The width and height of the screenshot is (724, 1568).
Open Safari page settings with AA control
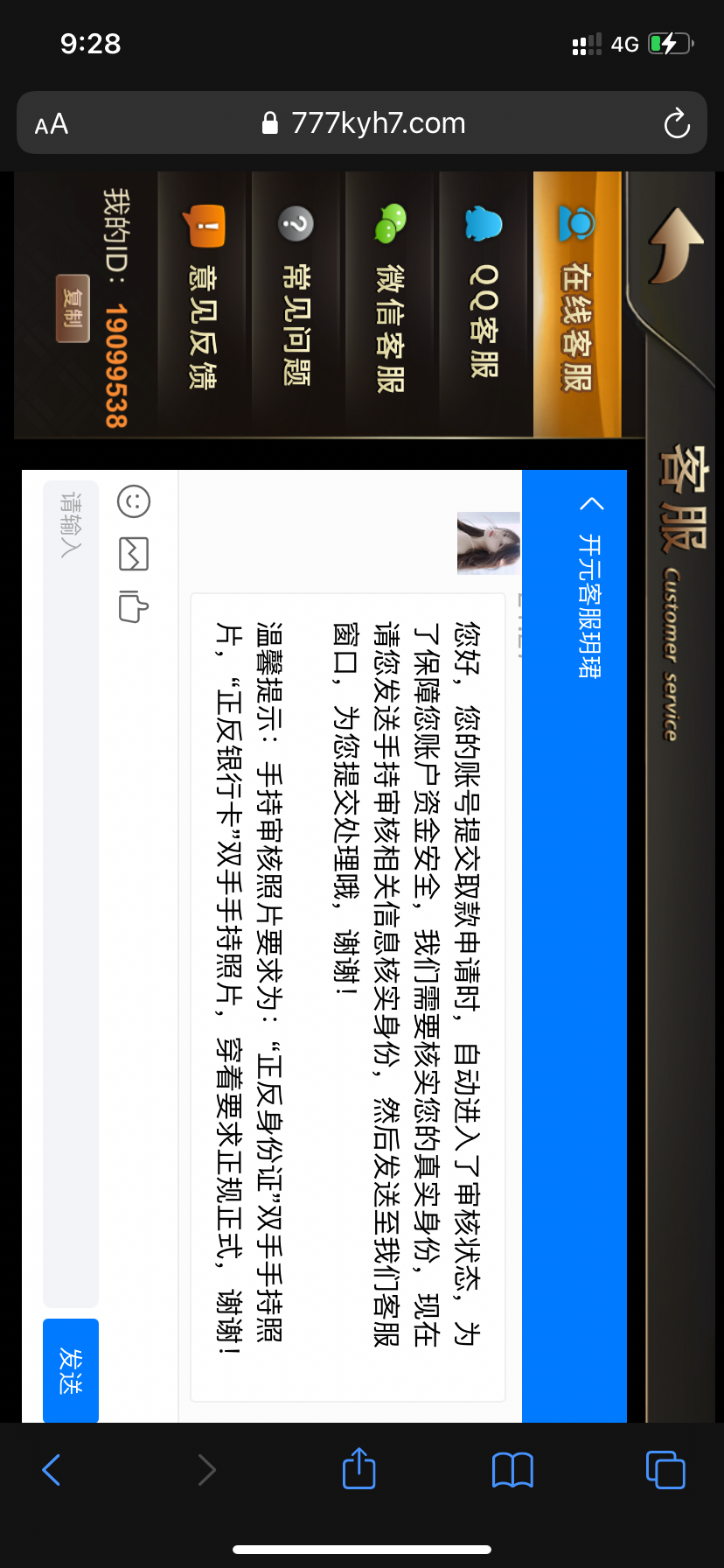[50, 123]
